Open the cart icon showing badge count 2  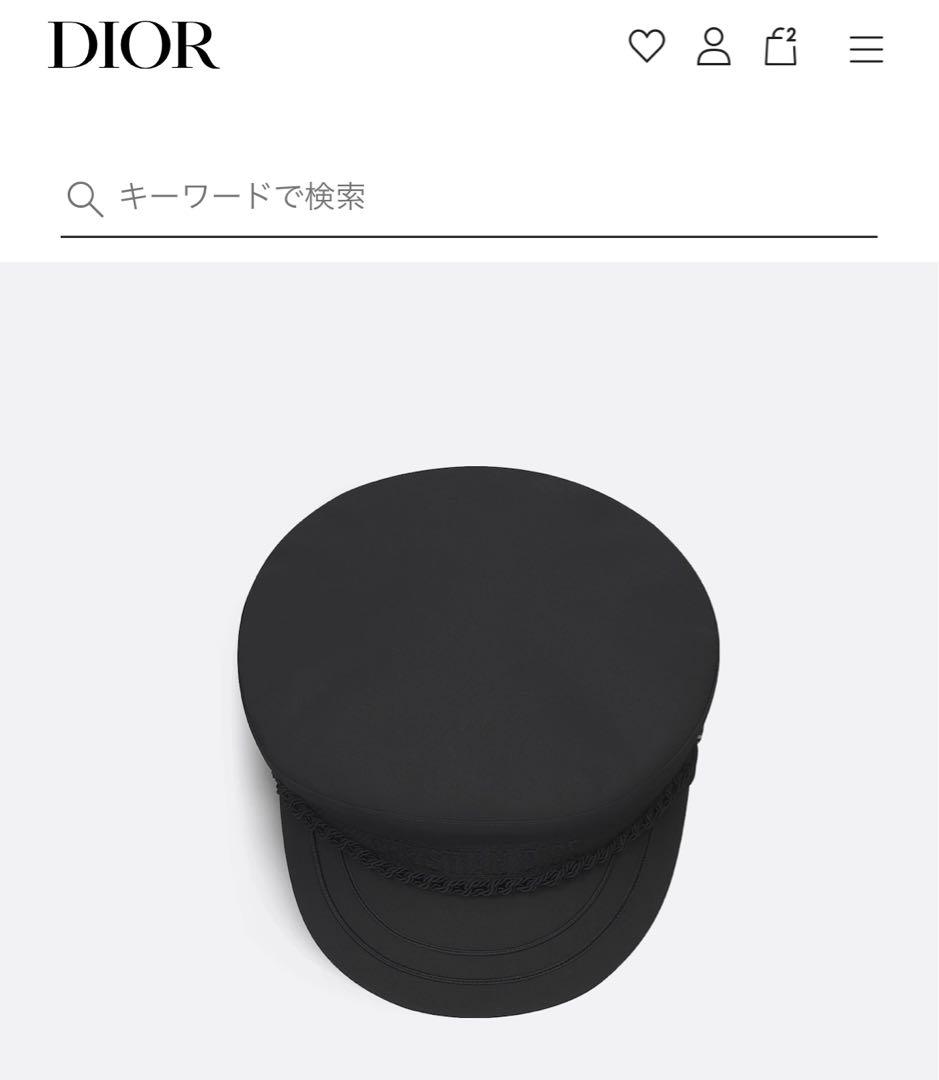(779, 47)
